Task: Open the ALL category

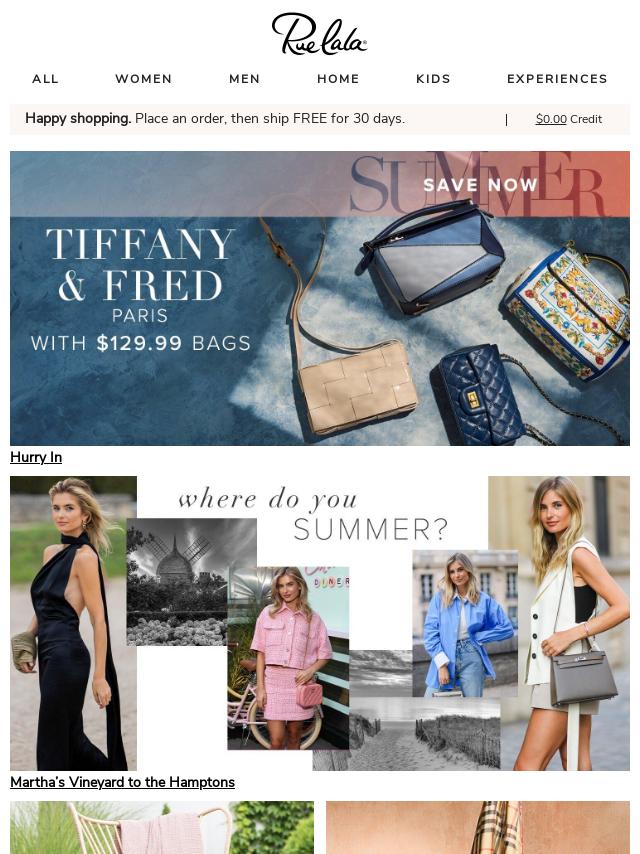Action: click(x=45, y=79)
